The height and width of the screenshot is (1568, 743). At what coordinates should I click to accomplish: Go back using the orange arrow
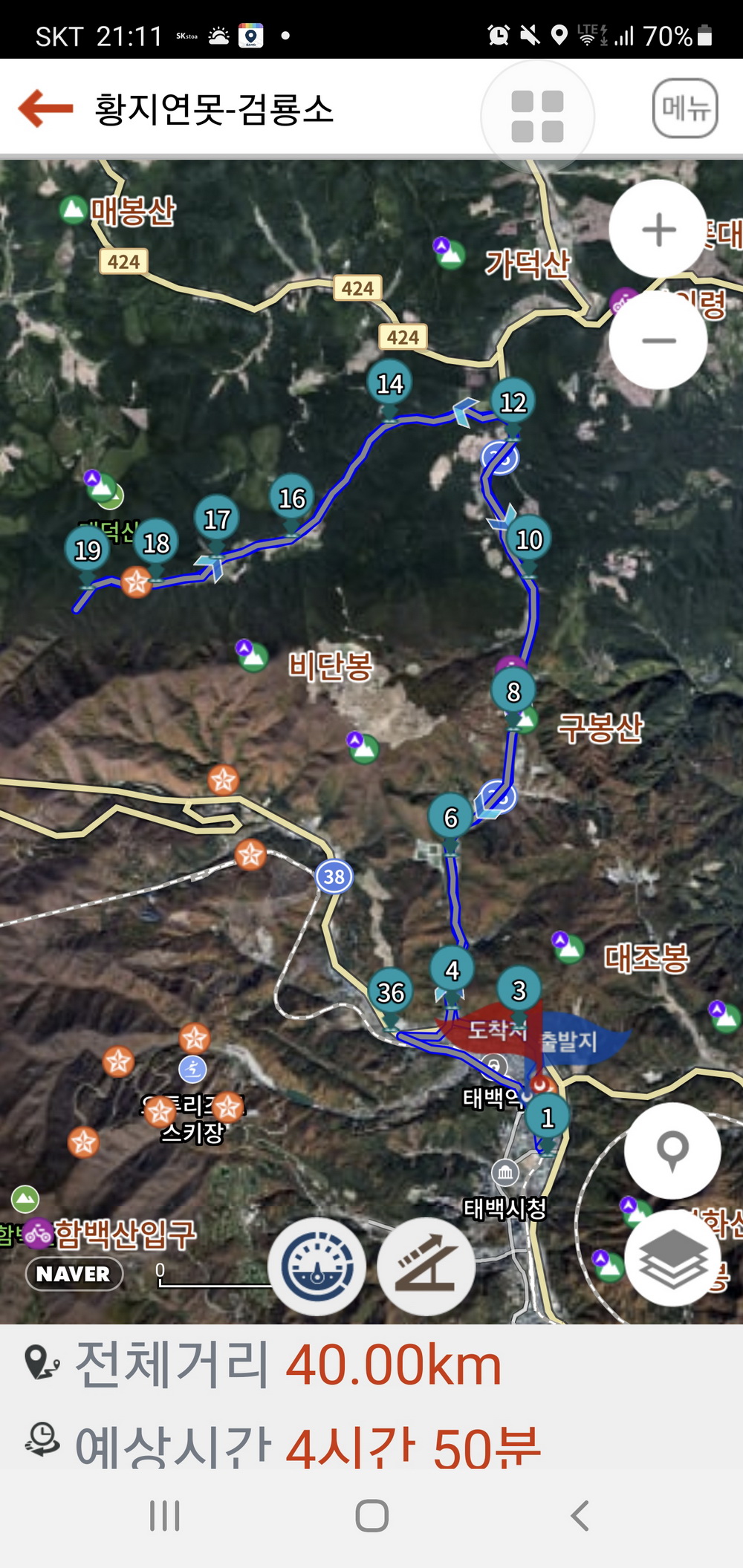46,108
